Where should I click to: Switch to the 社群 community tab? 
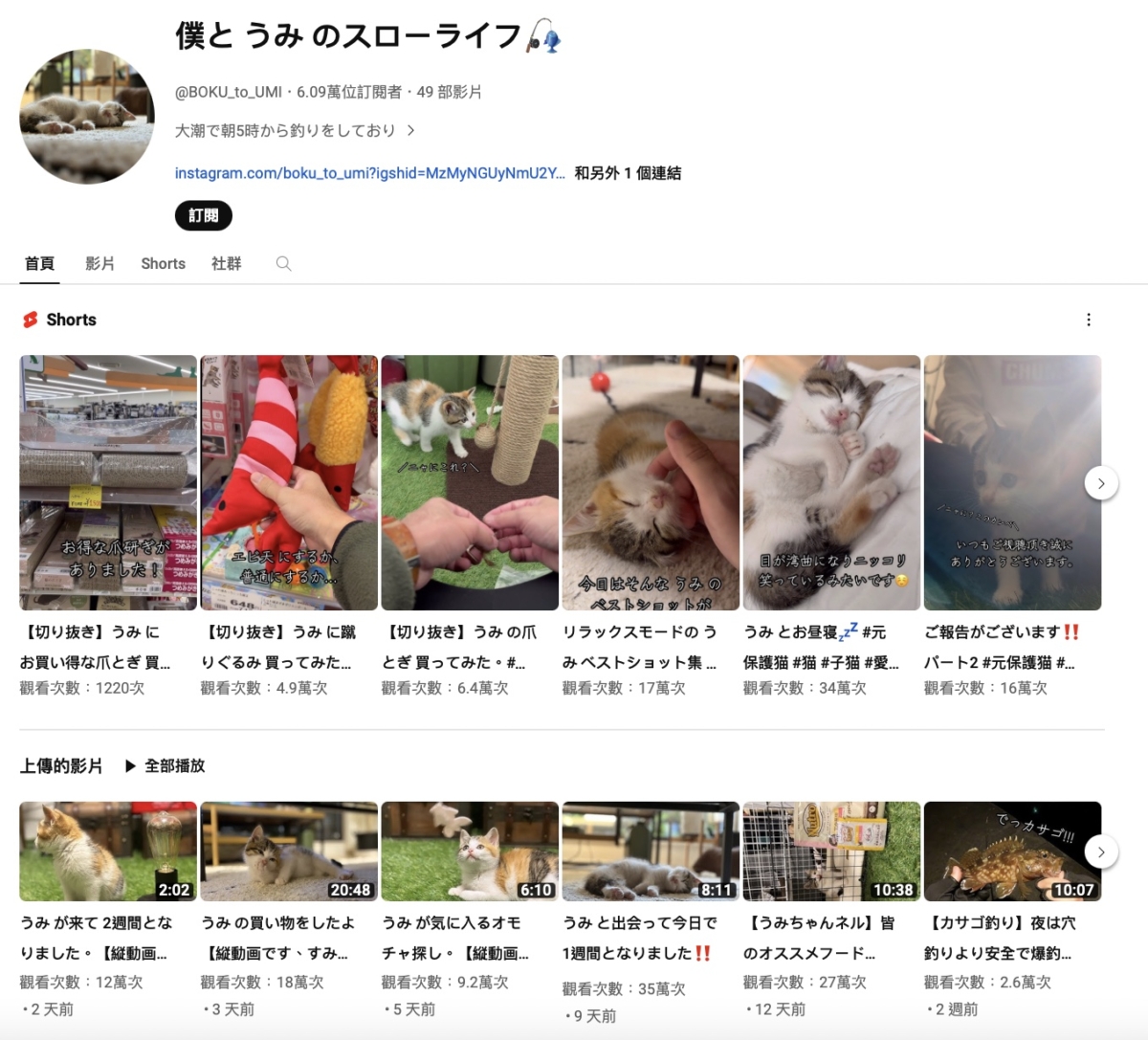point(226,263)
